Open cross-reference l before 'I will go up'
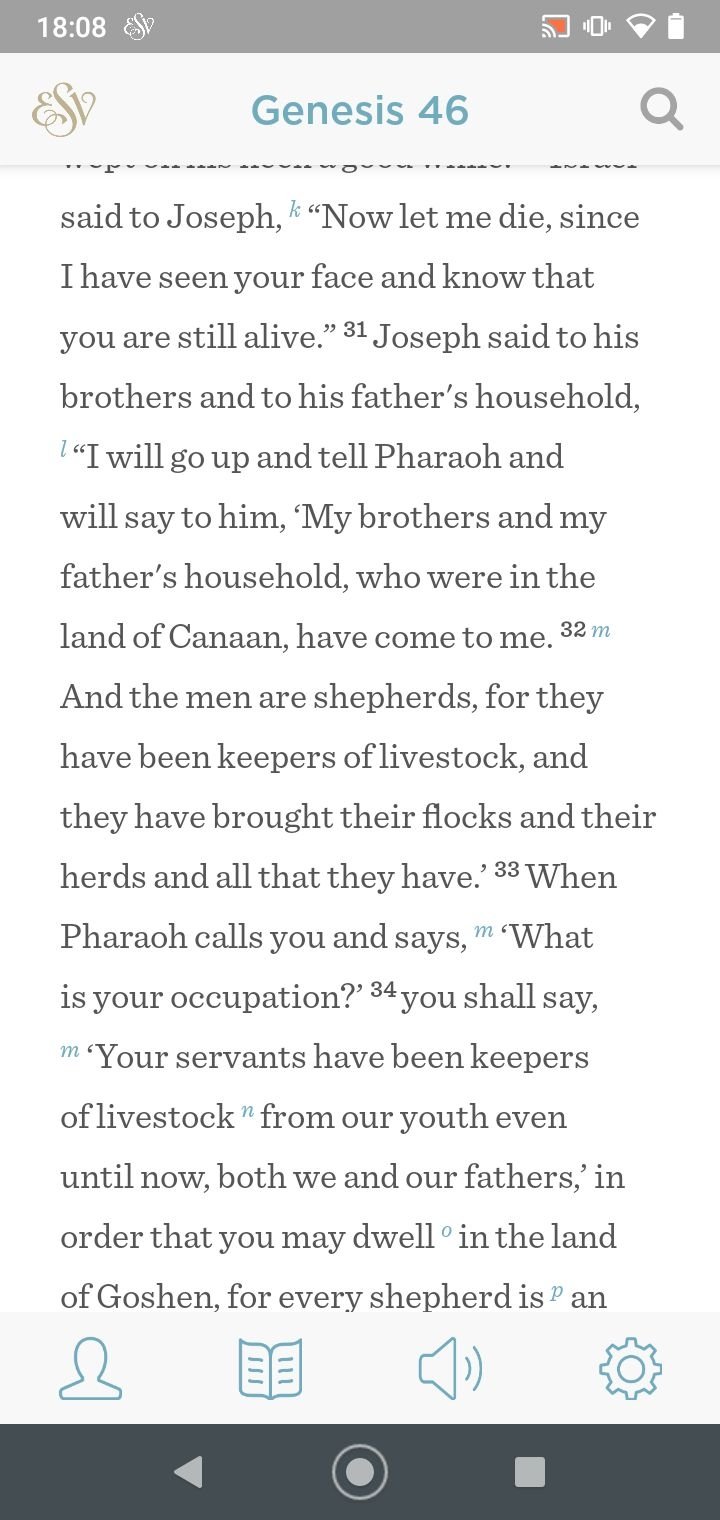This screenshot has height=1520, width=720. coord(64,449)
